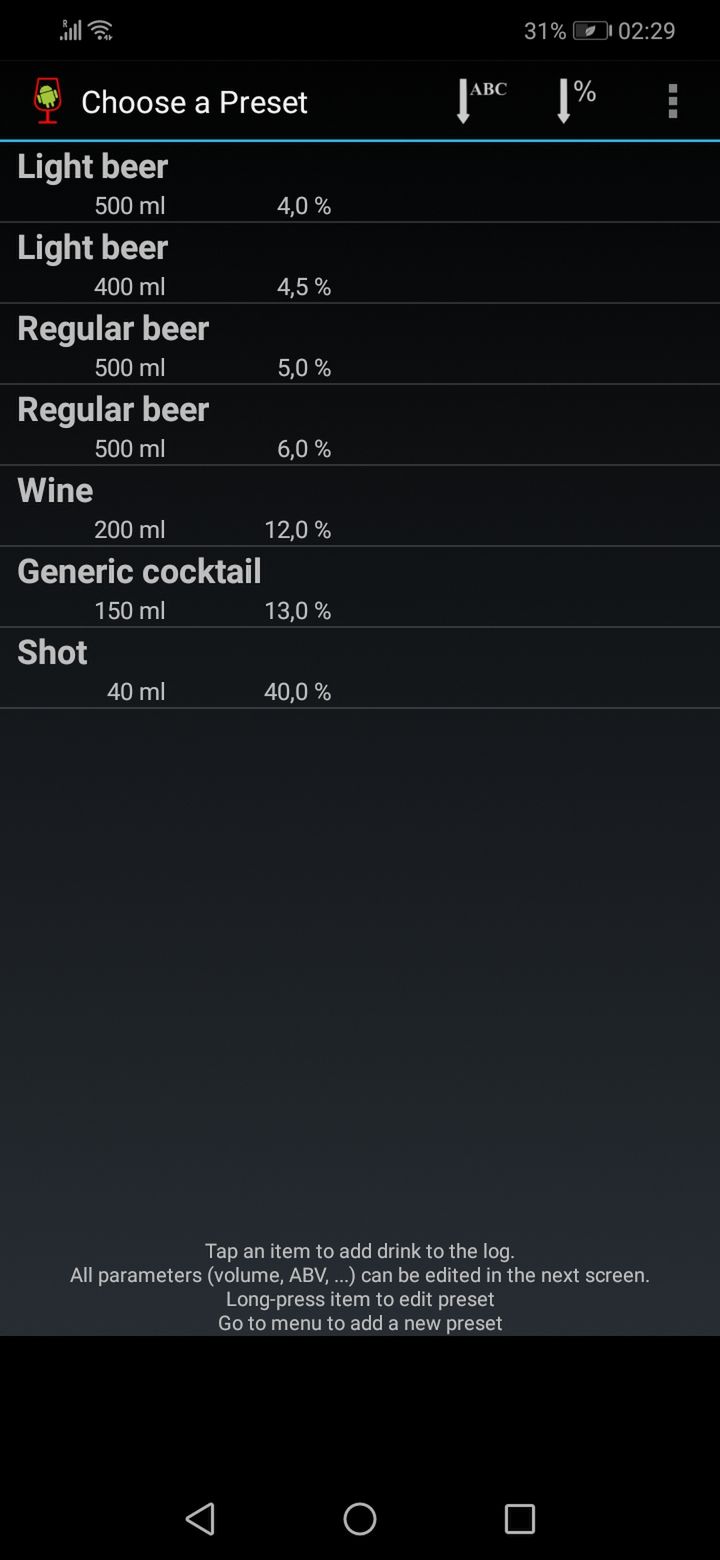Tap the app icon to go back
The image size is (720, 1560).
click(x=47, y=101)
